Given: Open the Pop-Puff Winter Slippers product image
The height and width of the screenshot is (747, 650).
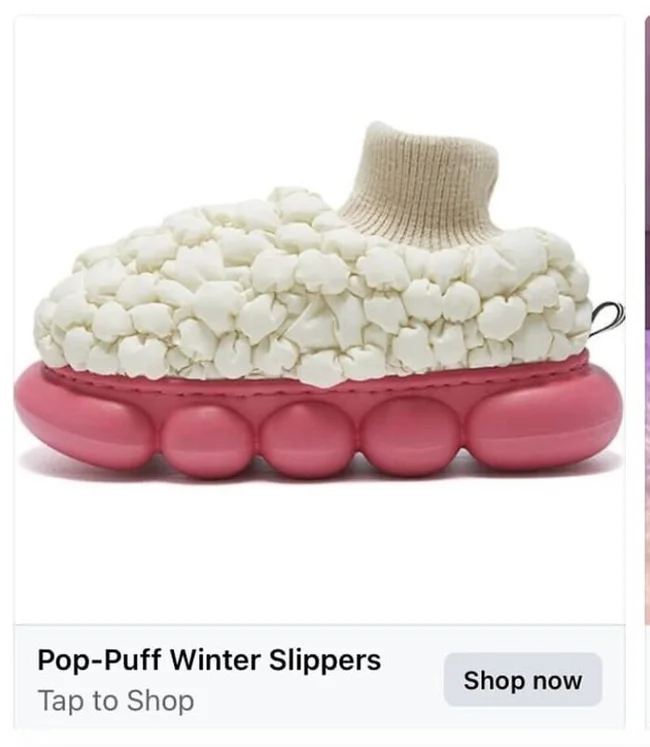Looking at the screenshot, I should 319,320.
